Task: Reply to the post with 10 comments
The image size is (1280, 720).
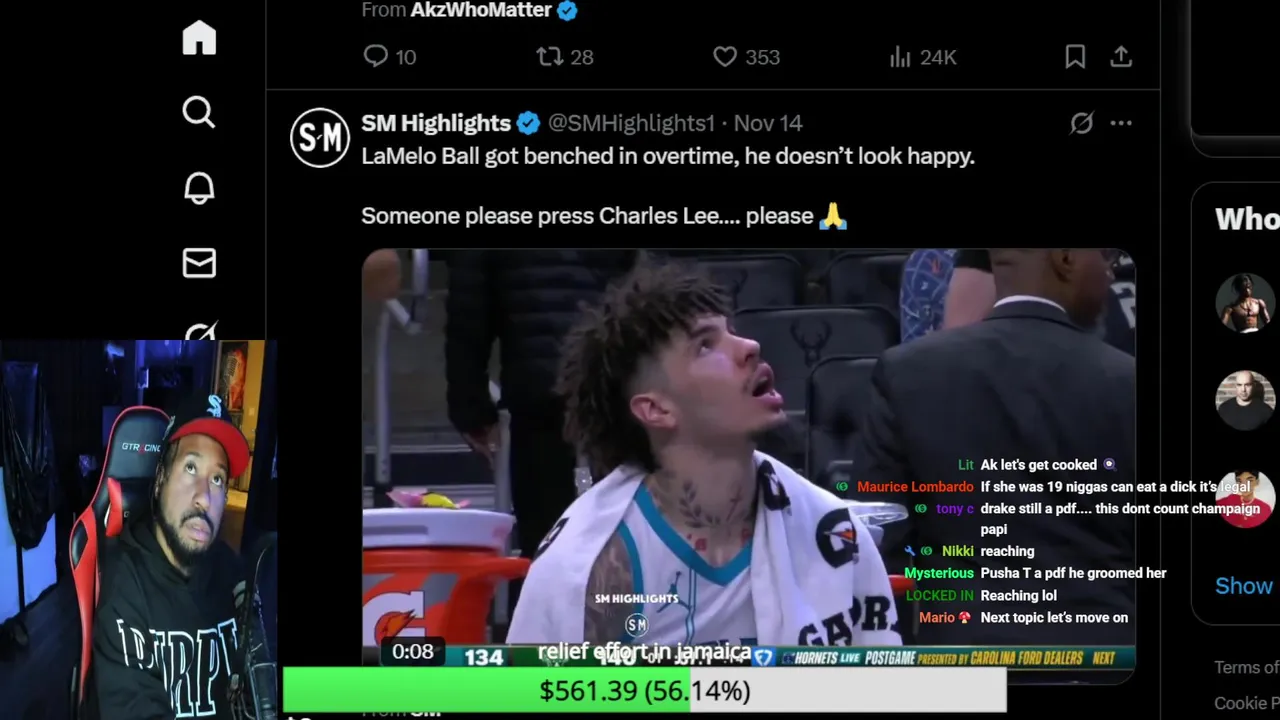Action: [x=376, y=57]
